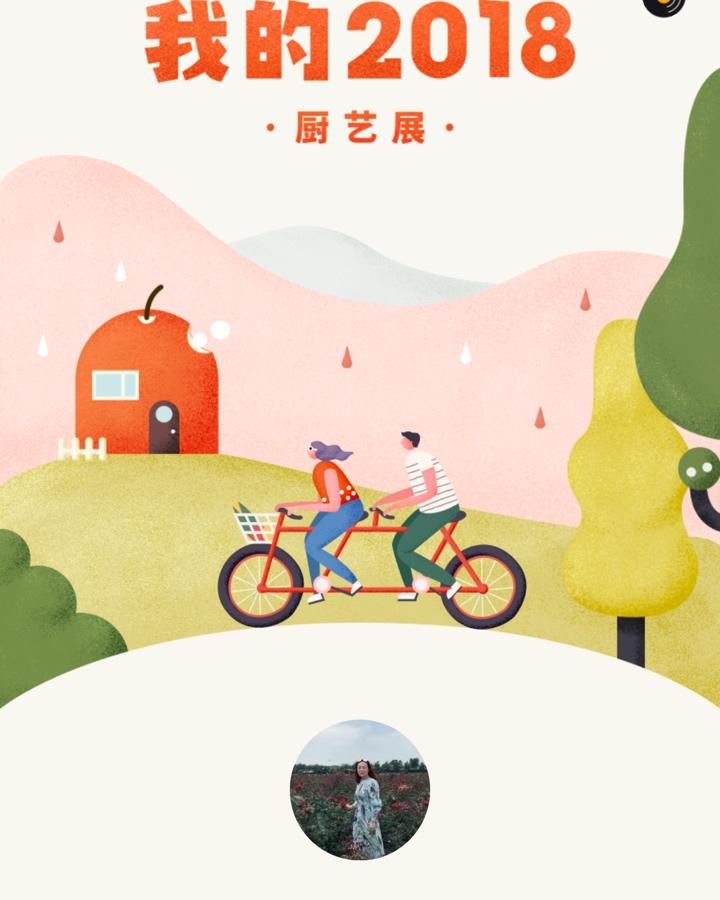Open the circular user profile photo

point(360,789)
